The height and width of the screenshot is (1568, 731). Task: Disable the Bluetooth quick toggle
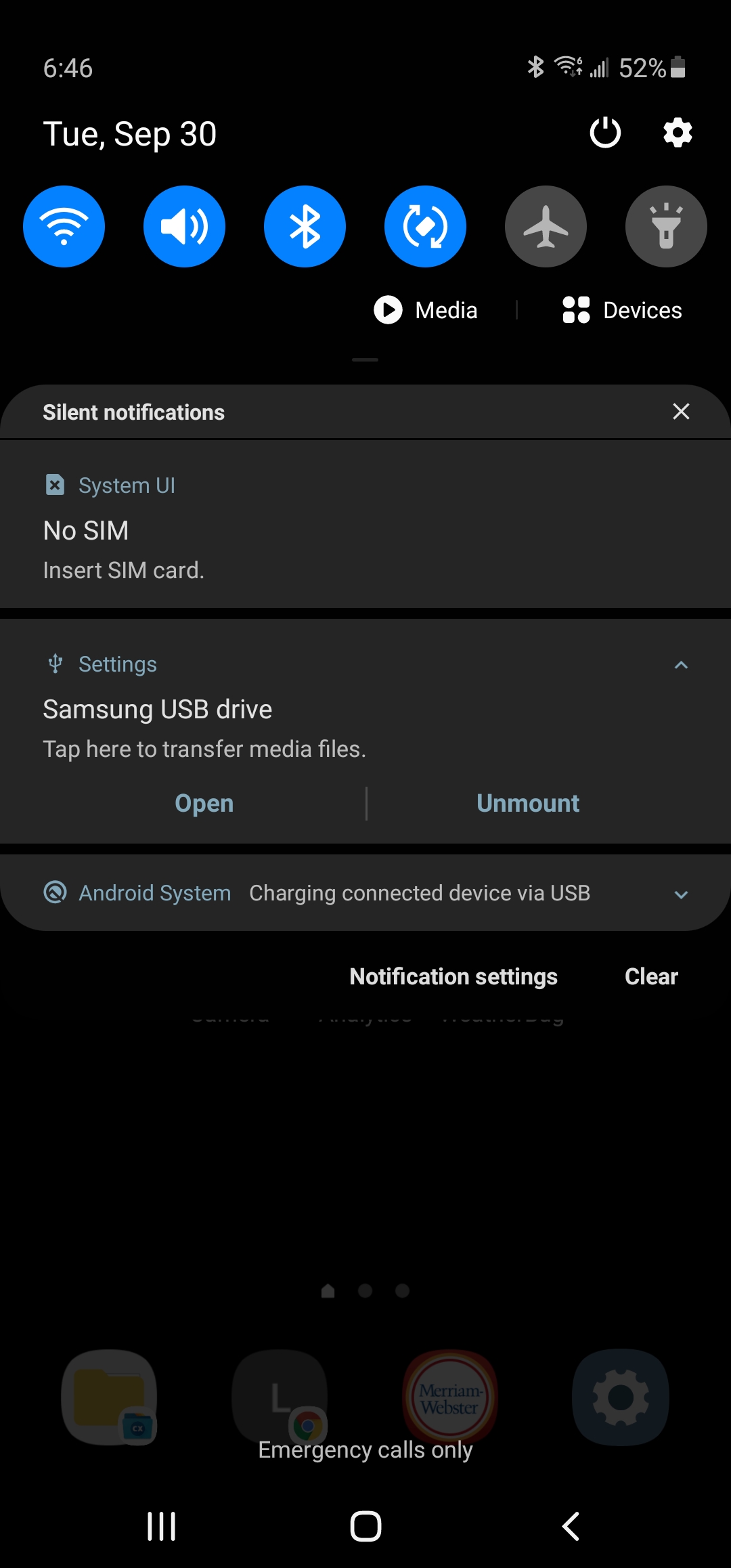click(x=305, y=227)
